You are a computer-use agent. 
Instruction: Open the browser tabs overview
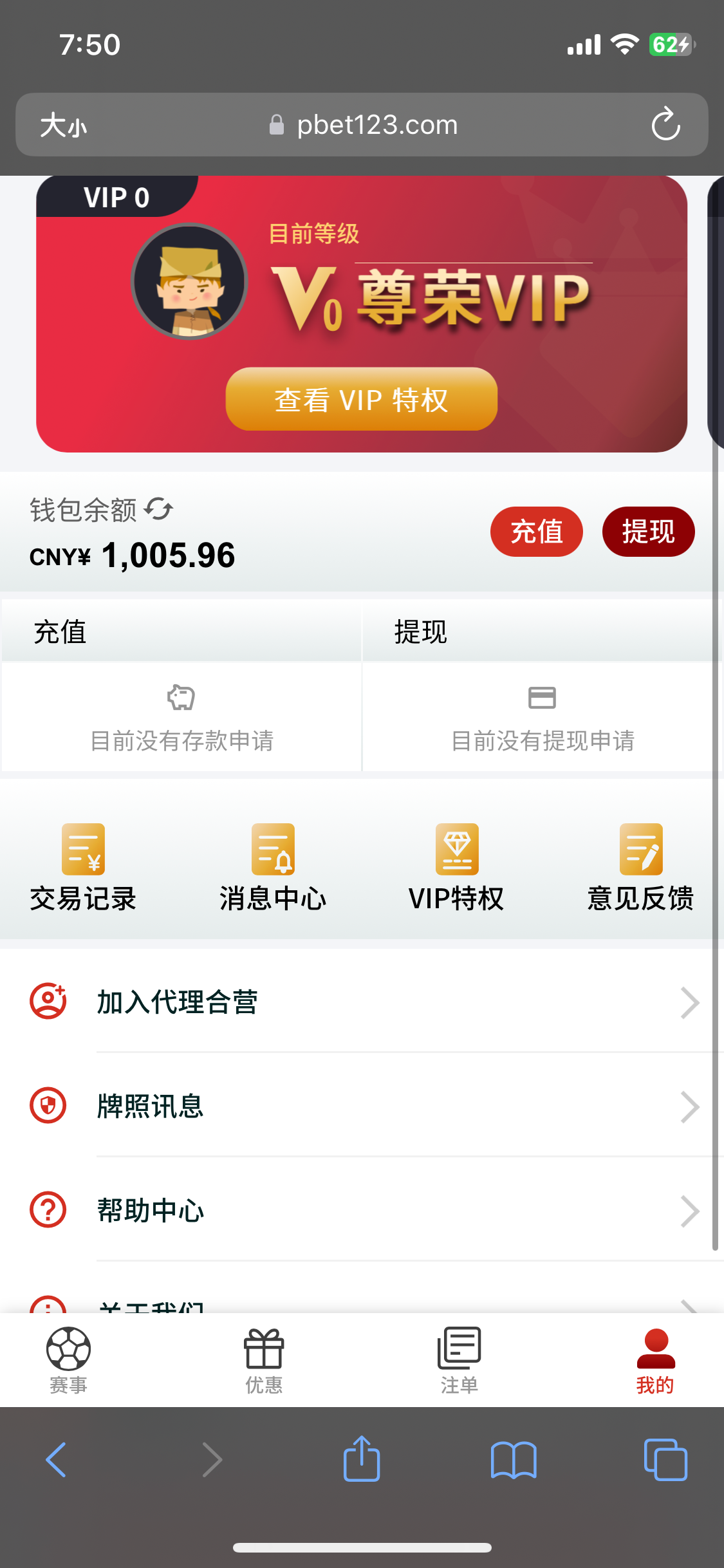click(665, 1460)
